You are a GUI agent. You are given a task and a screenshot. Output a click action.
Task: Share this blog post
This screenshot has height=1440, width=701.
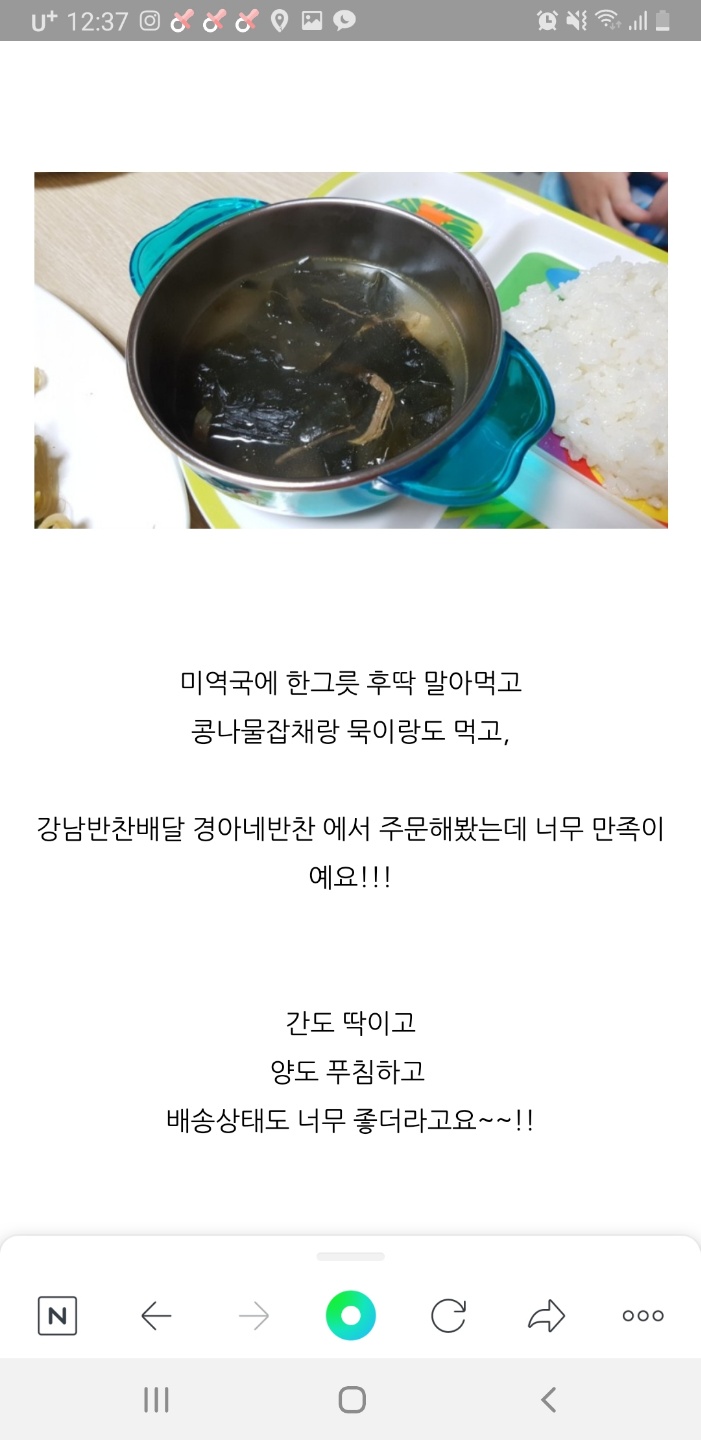[546, 1316]
